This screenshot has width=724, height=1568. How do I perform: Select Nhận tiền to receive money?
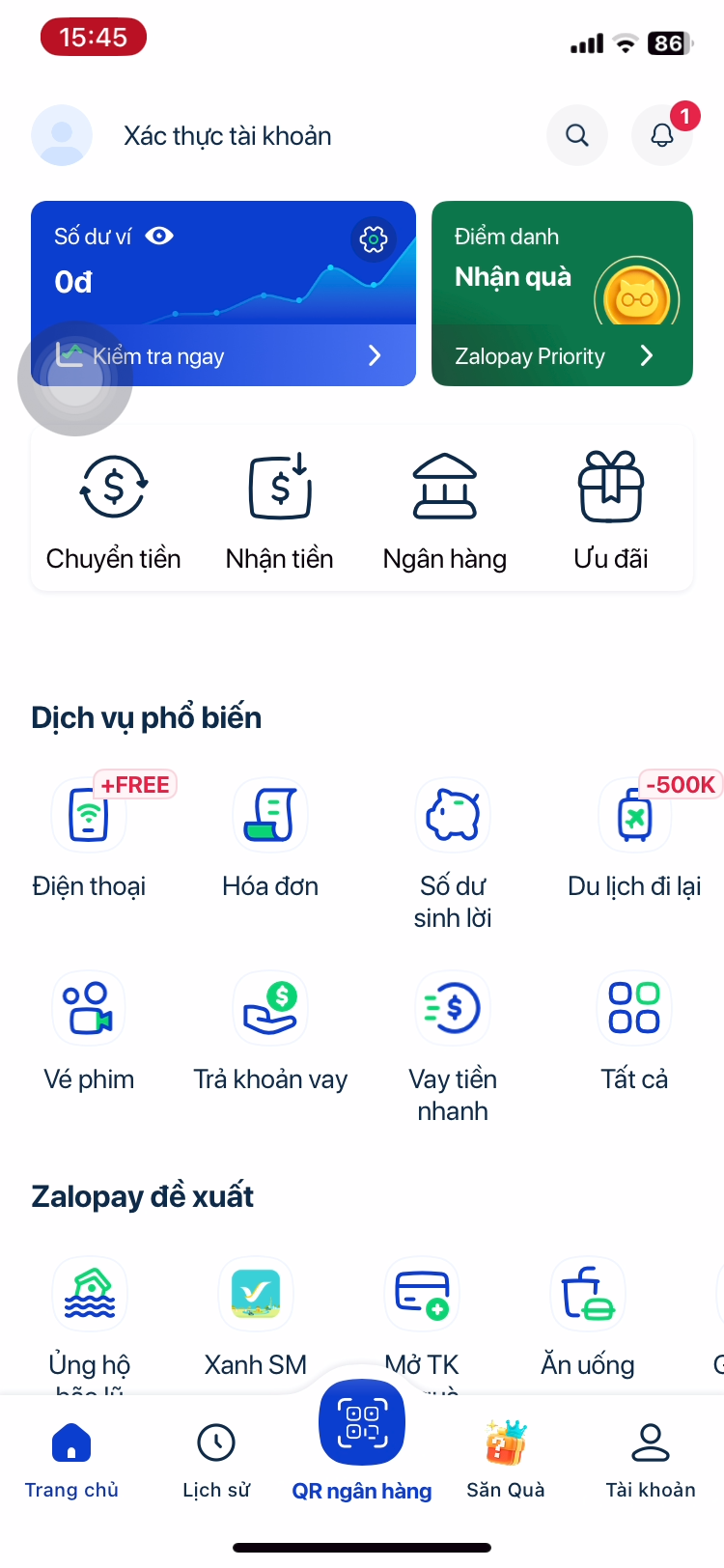(280, 512)
